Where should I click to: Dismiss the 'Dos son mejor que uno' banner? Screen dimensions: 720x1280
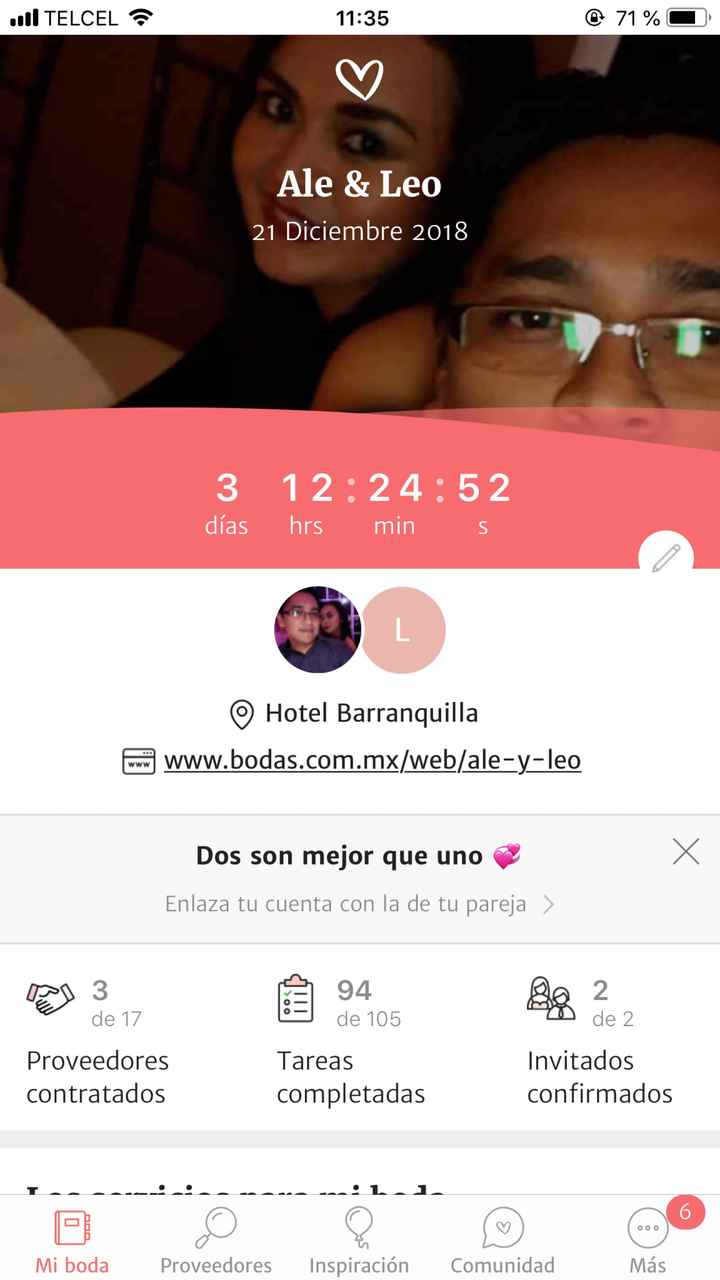[x=685, y=851]
